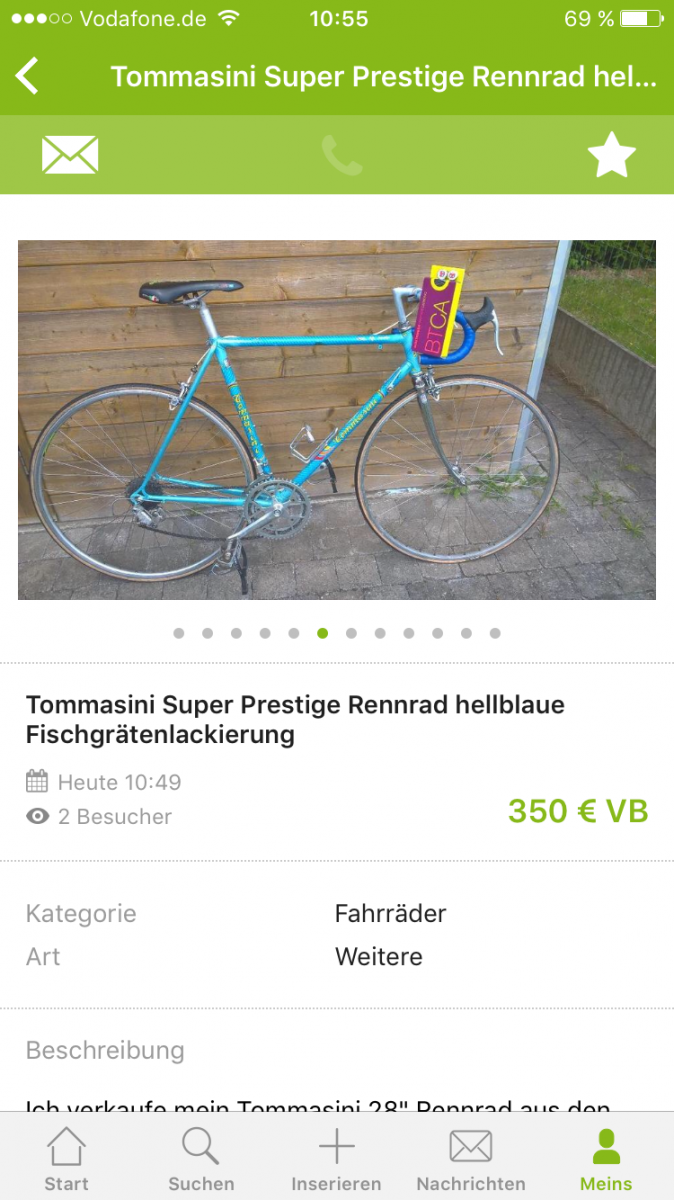Open the Meins tab

(x=606, y=1159)
